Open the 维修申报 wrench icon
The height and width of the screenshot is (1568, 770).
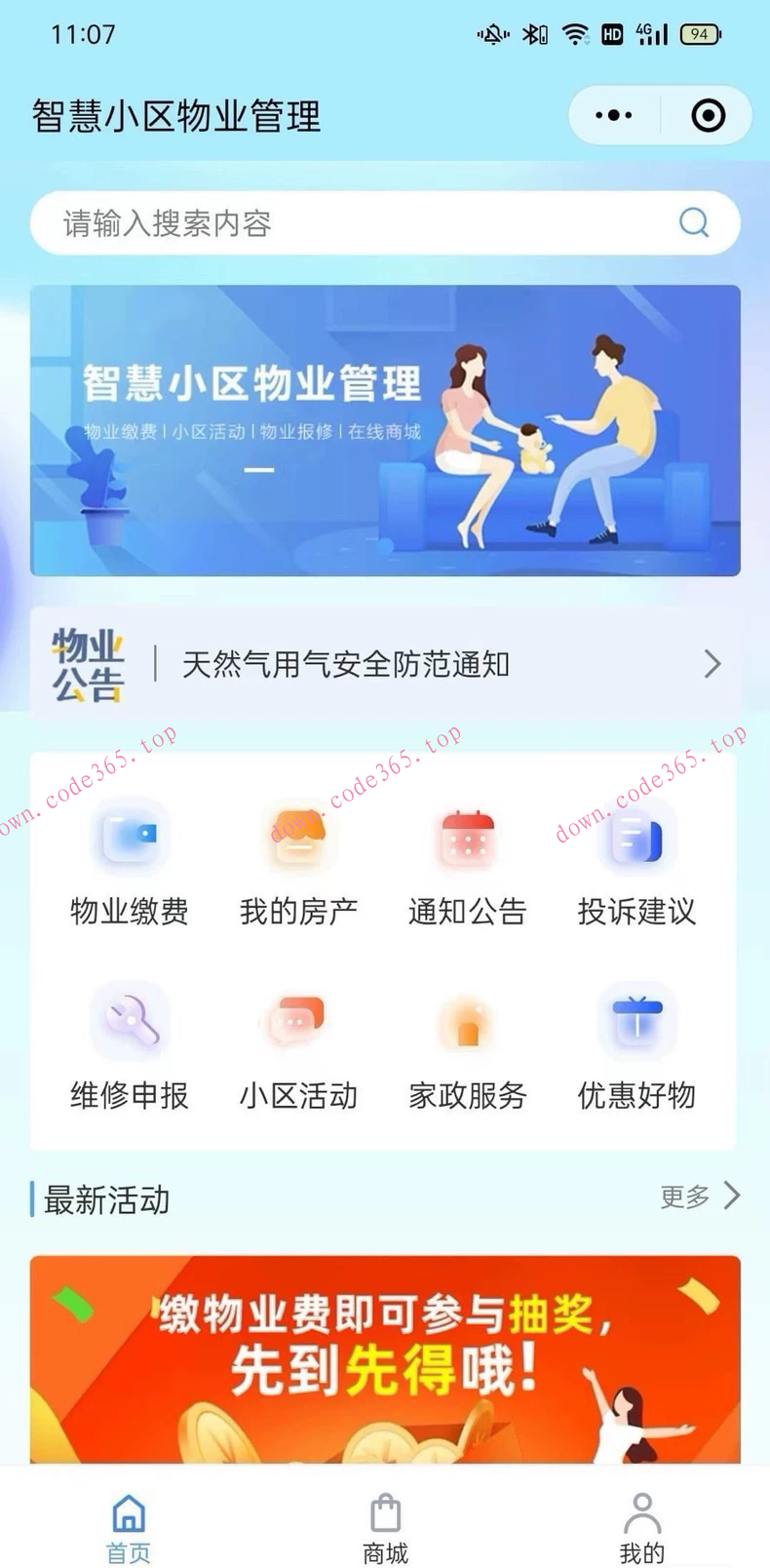click(130, 1019)
